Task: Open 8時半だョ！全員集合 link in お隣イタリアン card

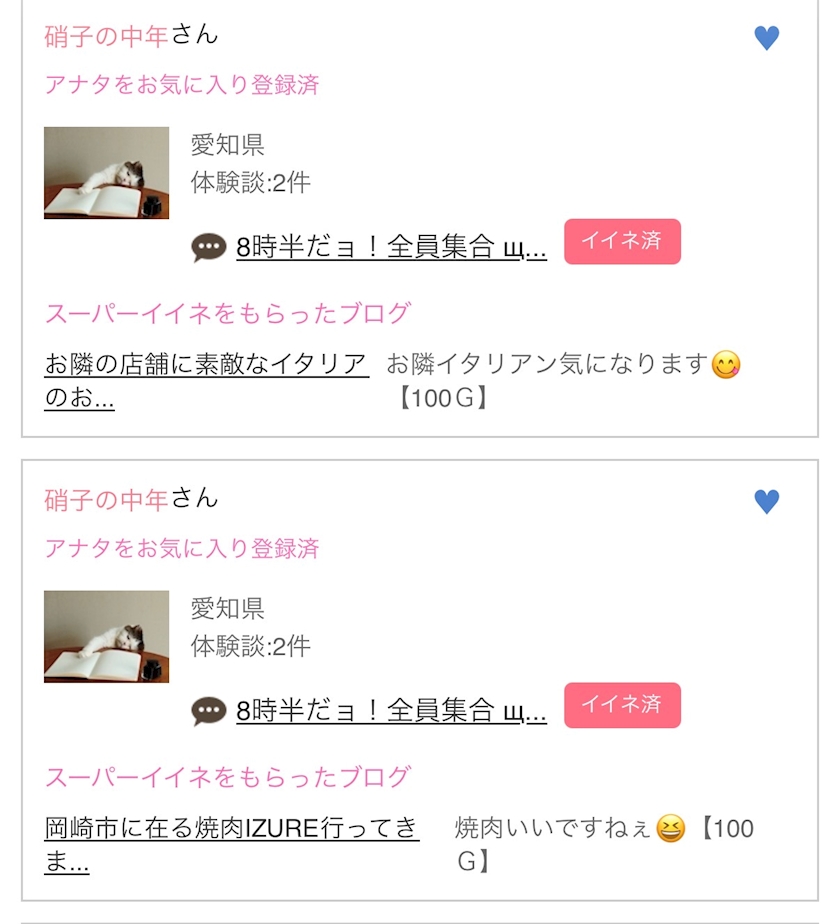Action: [x=391, y=247]
